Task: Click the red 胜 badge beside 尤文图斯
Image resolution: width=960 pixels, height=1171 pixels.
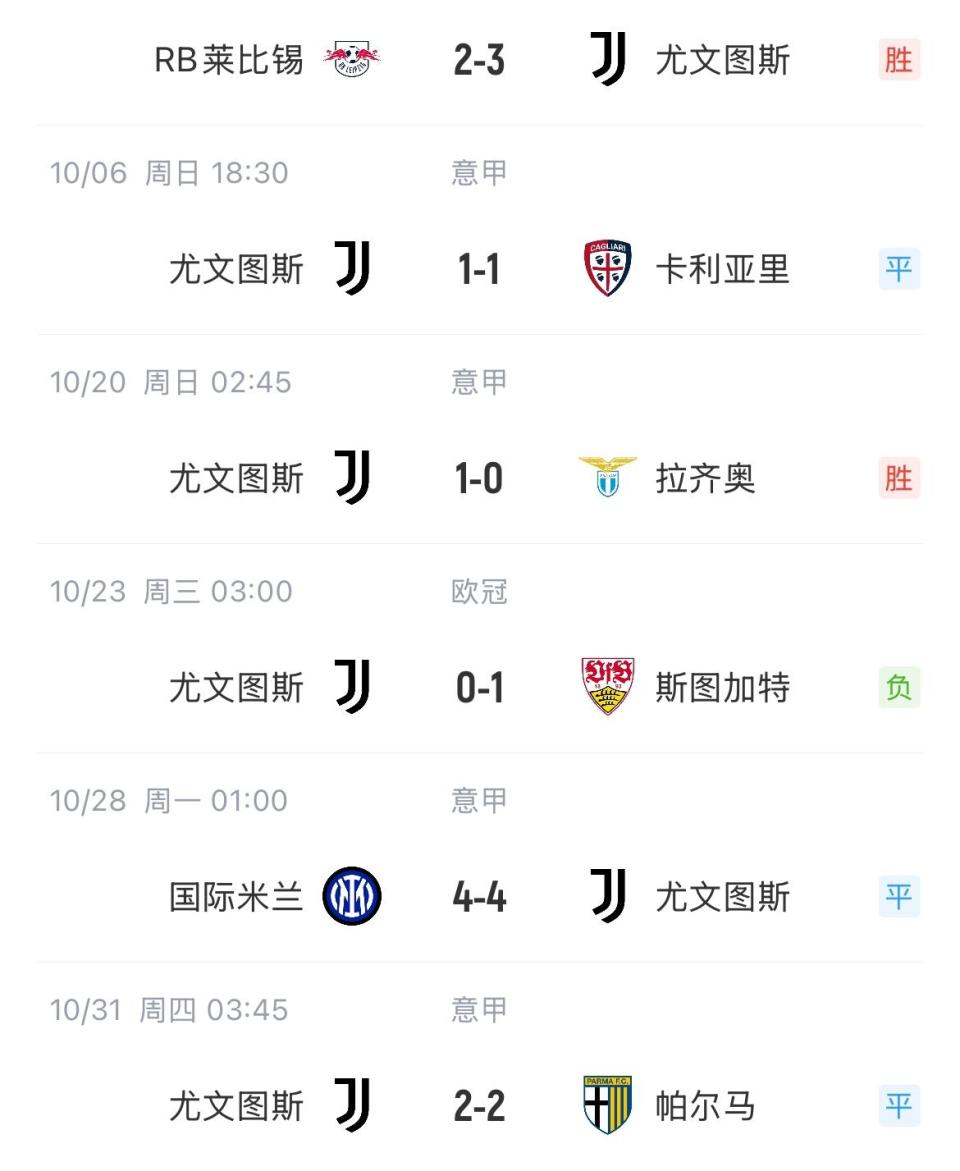Action: click(898, 59)
